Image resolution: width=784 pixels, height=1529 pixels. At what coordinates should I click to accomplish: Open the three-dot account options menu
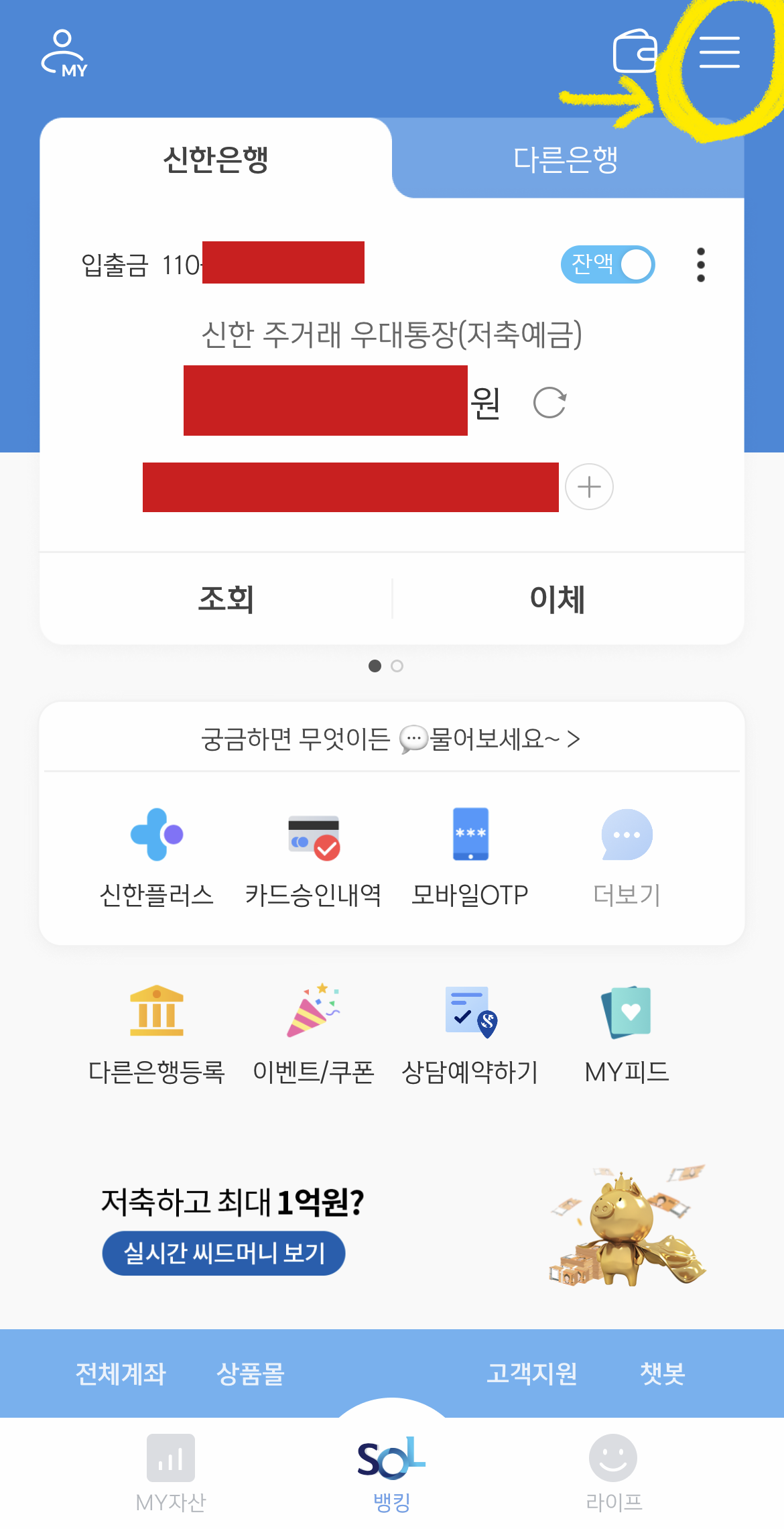(700, 264)
